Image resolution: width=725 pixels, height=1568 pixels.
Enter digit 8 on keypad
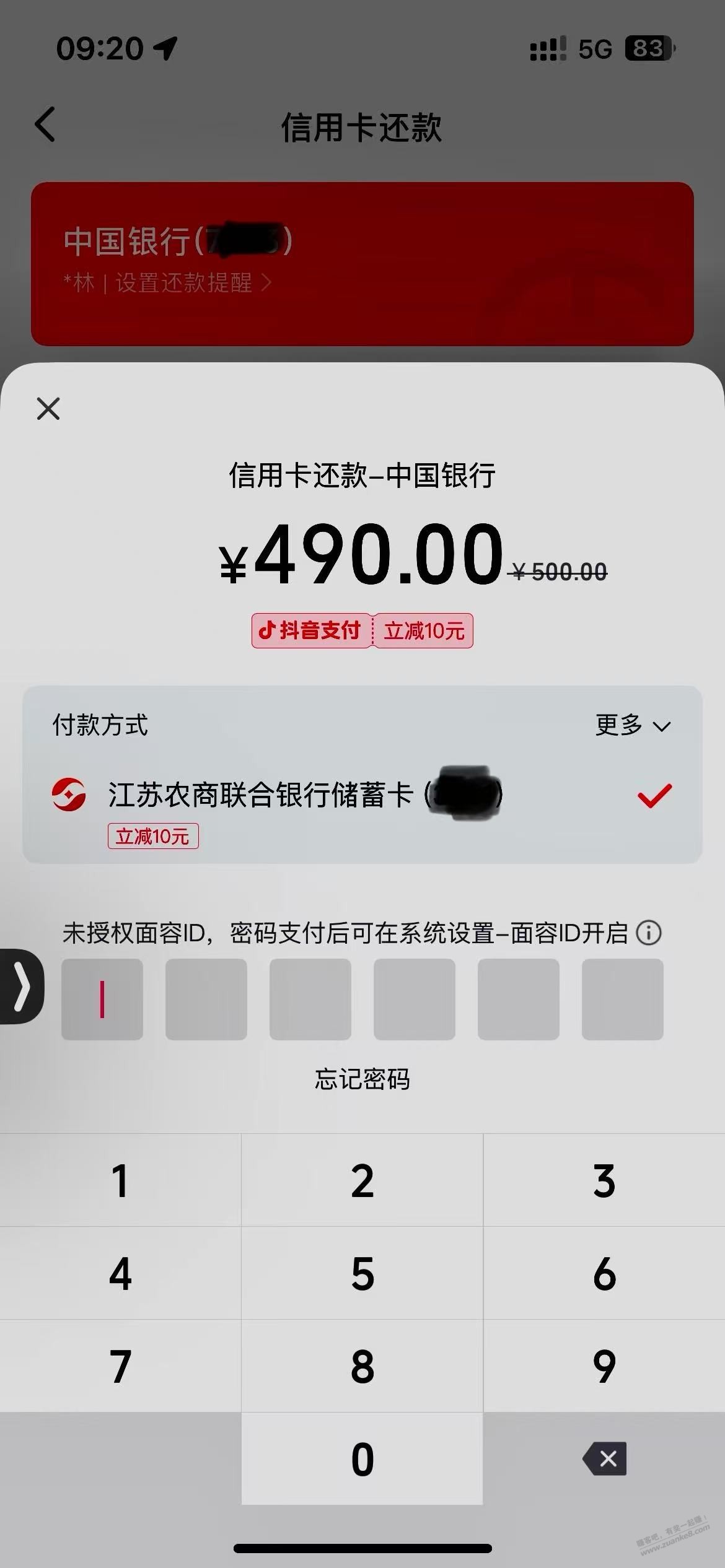(362, 1367)
